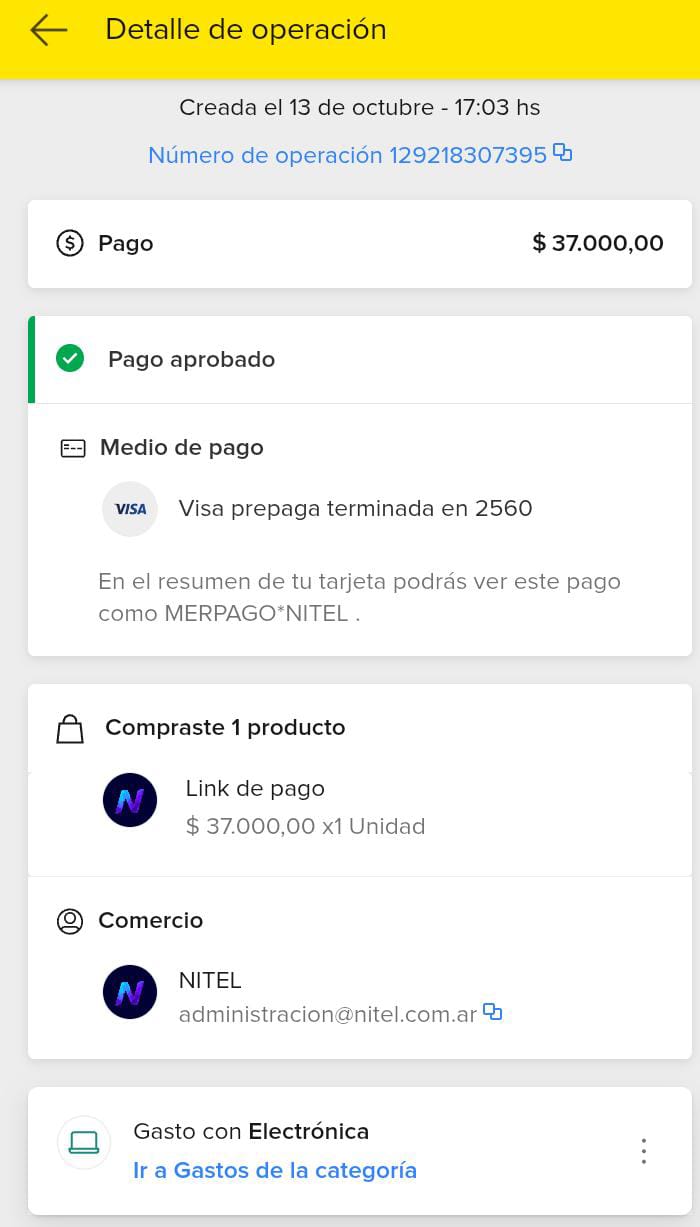
Task: Open the expense category options menu
Action: (x=643, y=1151)
